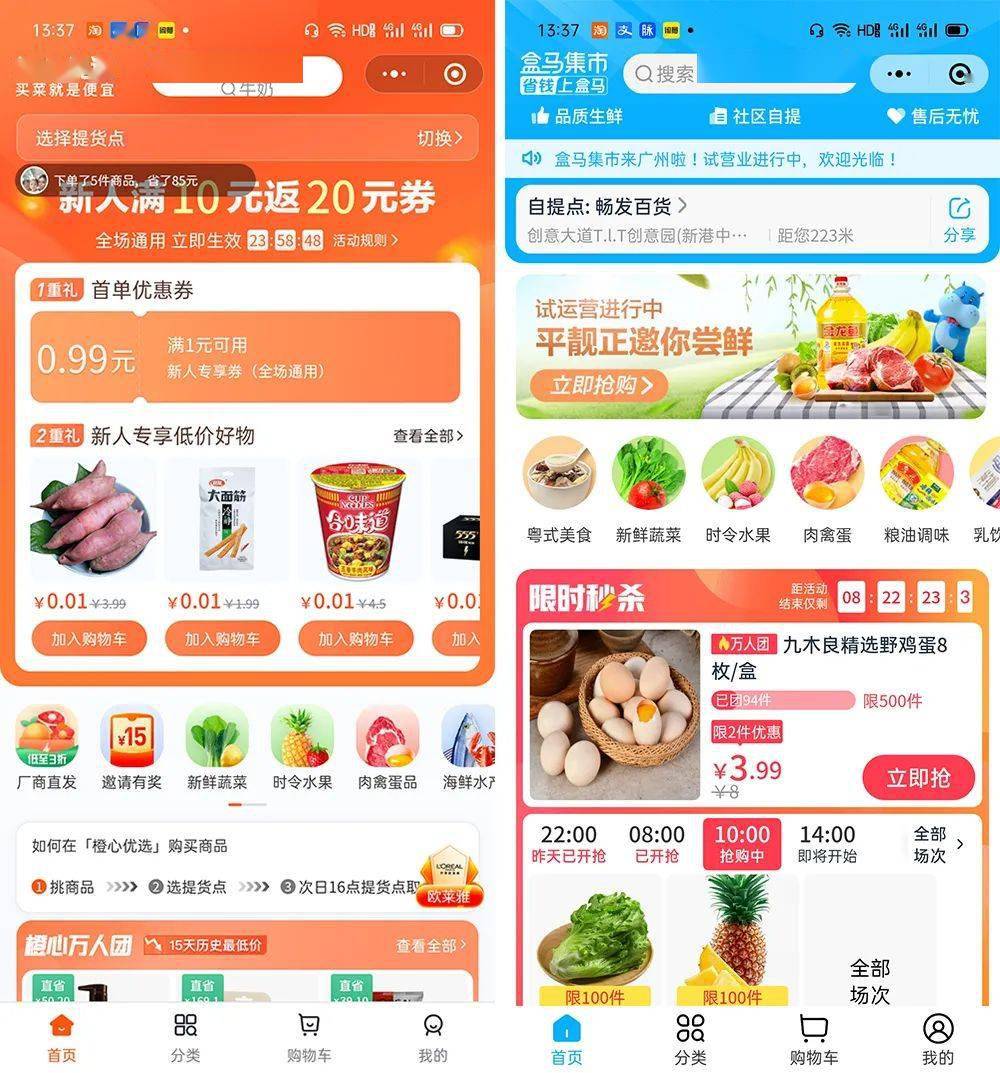The height and width of the screenshot is (1073, 1000).
Task: Add 大面筋 to cart with 加入购物车
Action: [222, 639]
